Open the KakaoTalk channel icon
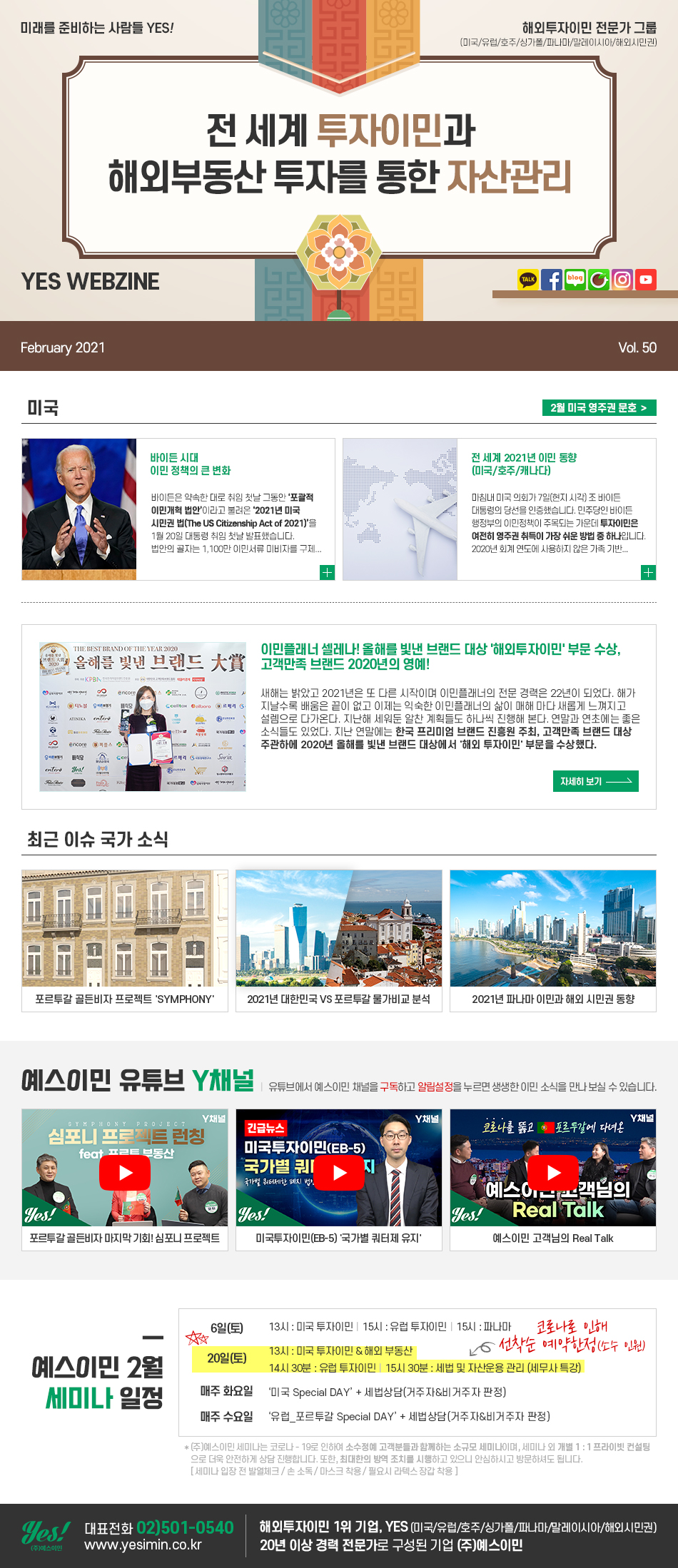Screen dimensions: 678x1568 (528, 280)
